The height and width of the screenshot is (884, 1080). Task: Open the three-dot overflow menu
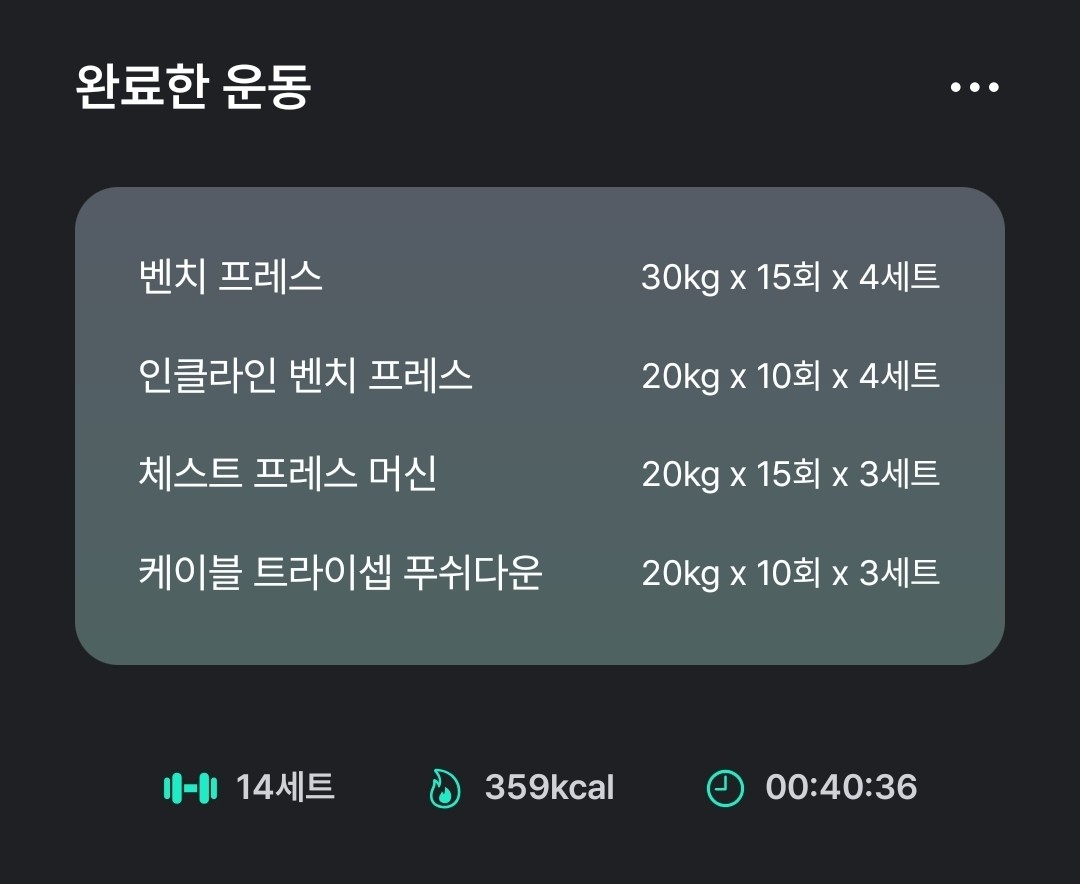coord(974,87)
